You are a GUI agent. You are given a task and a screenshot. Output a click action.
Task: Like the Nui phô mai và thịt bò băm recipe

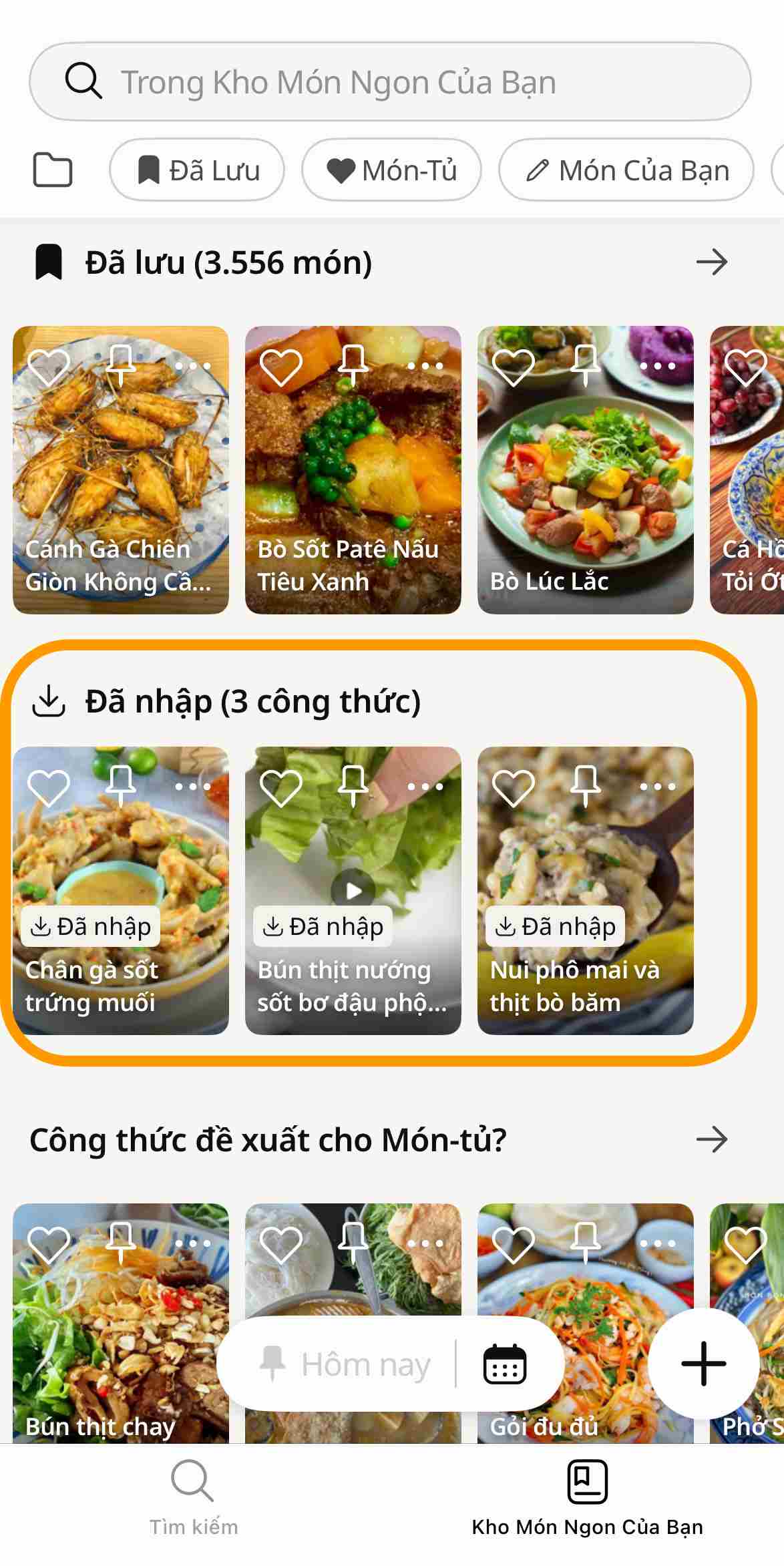(x=513, y=787)
